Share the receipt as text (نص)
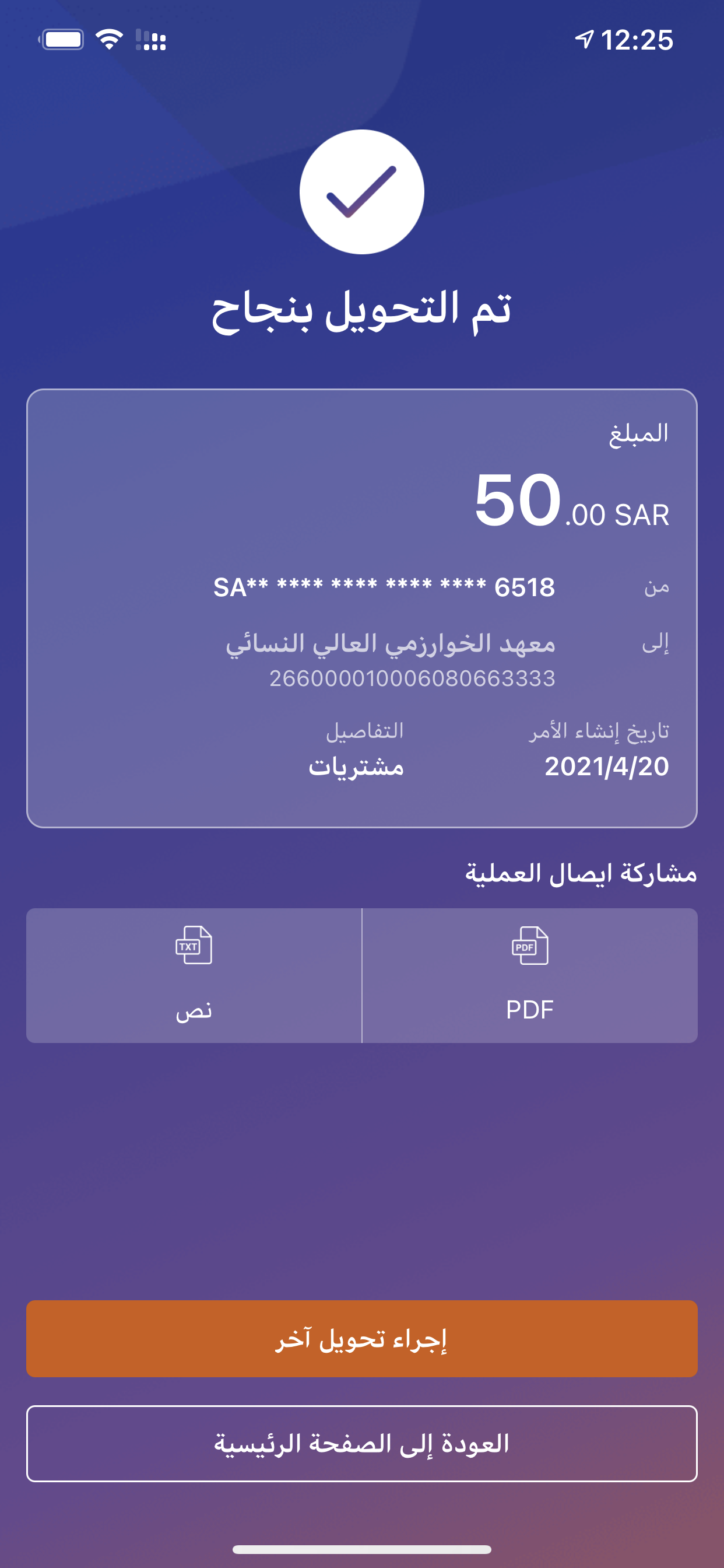724x1568 pixels. (194, 975)
